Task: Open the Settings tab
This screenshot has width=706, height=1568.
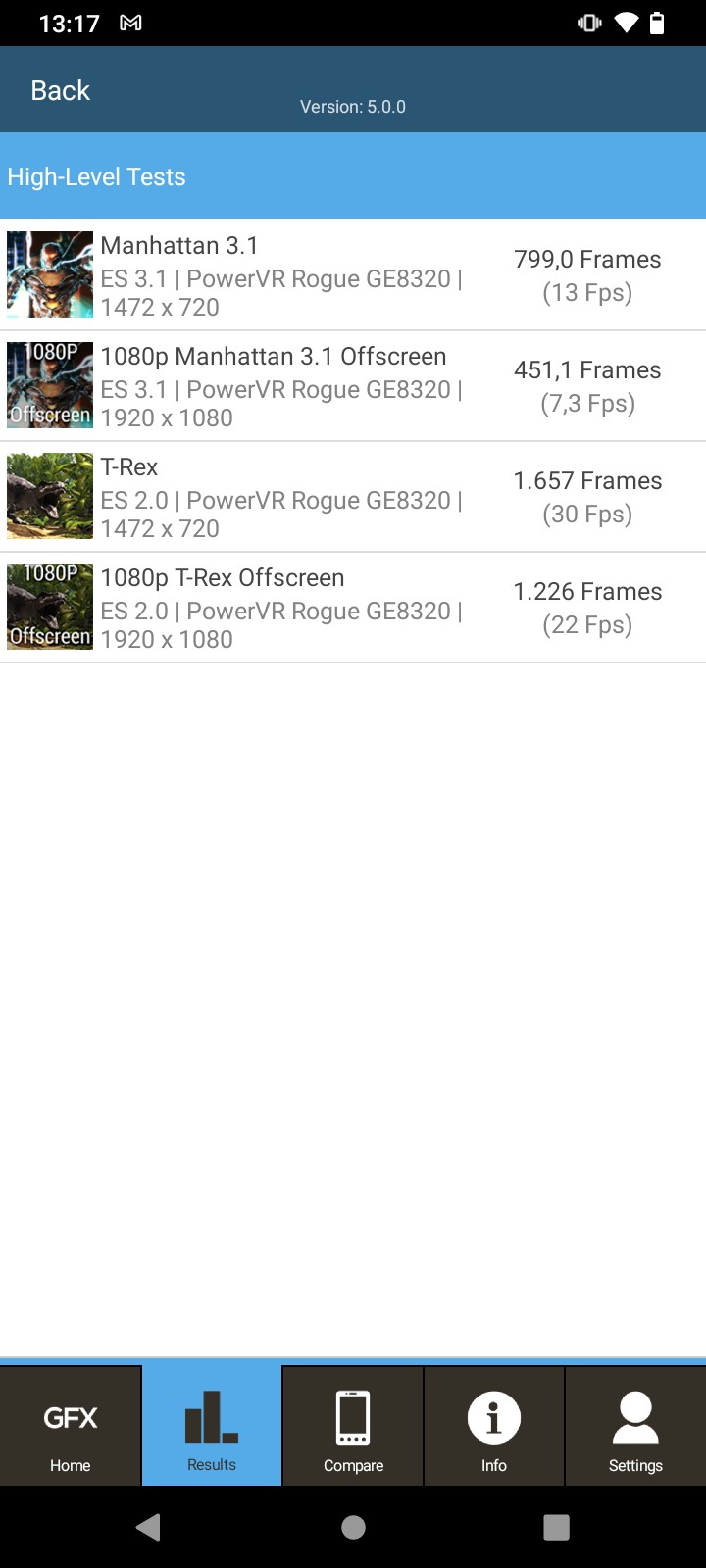Action: point(635,1427)
